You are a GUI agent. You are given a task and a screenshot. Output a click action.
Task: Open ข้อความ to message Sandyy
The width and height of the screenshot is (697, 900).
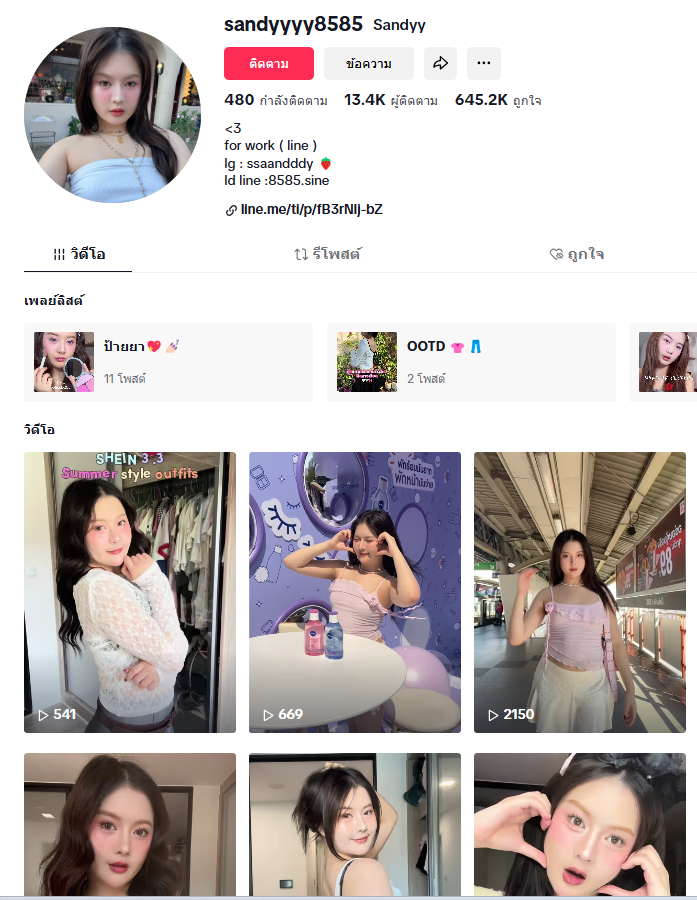(x=368, y=63)
